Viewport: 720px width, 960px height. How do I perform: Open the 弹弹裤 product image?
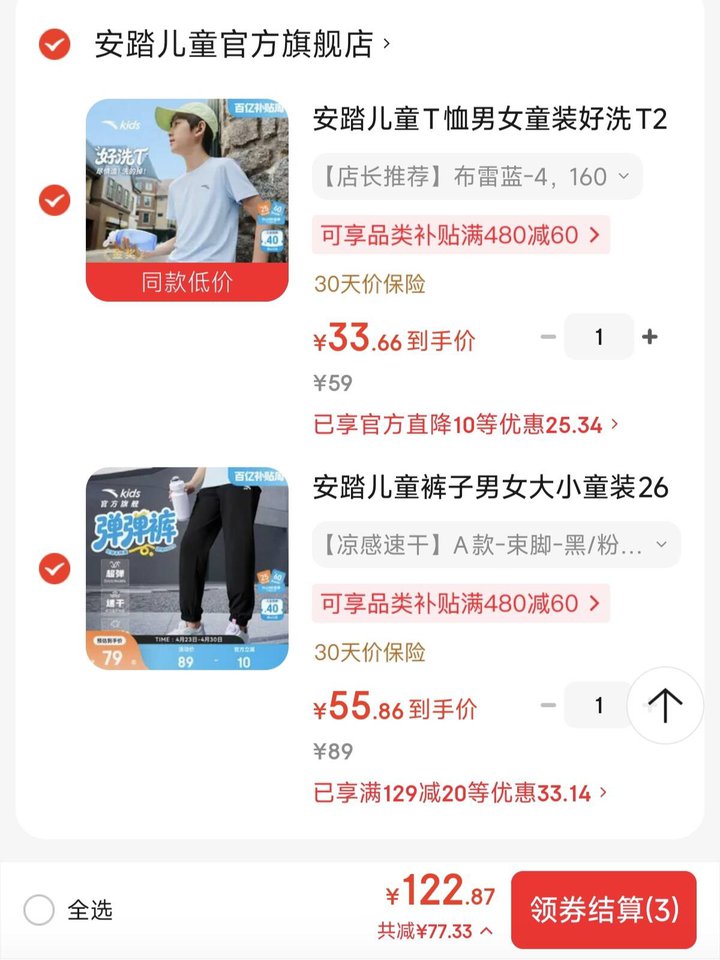click(187, 568)
